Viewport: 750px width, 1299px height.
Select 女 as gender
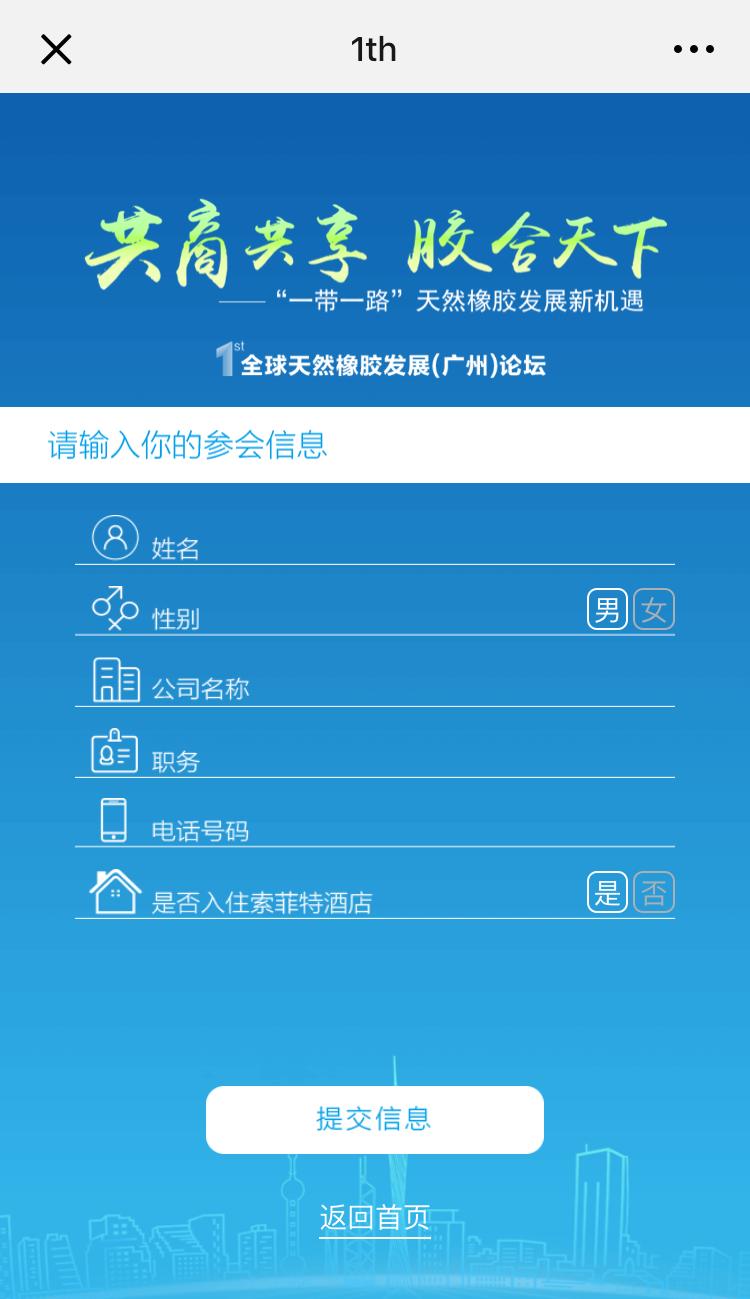[654, 609]
